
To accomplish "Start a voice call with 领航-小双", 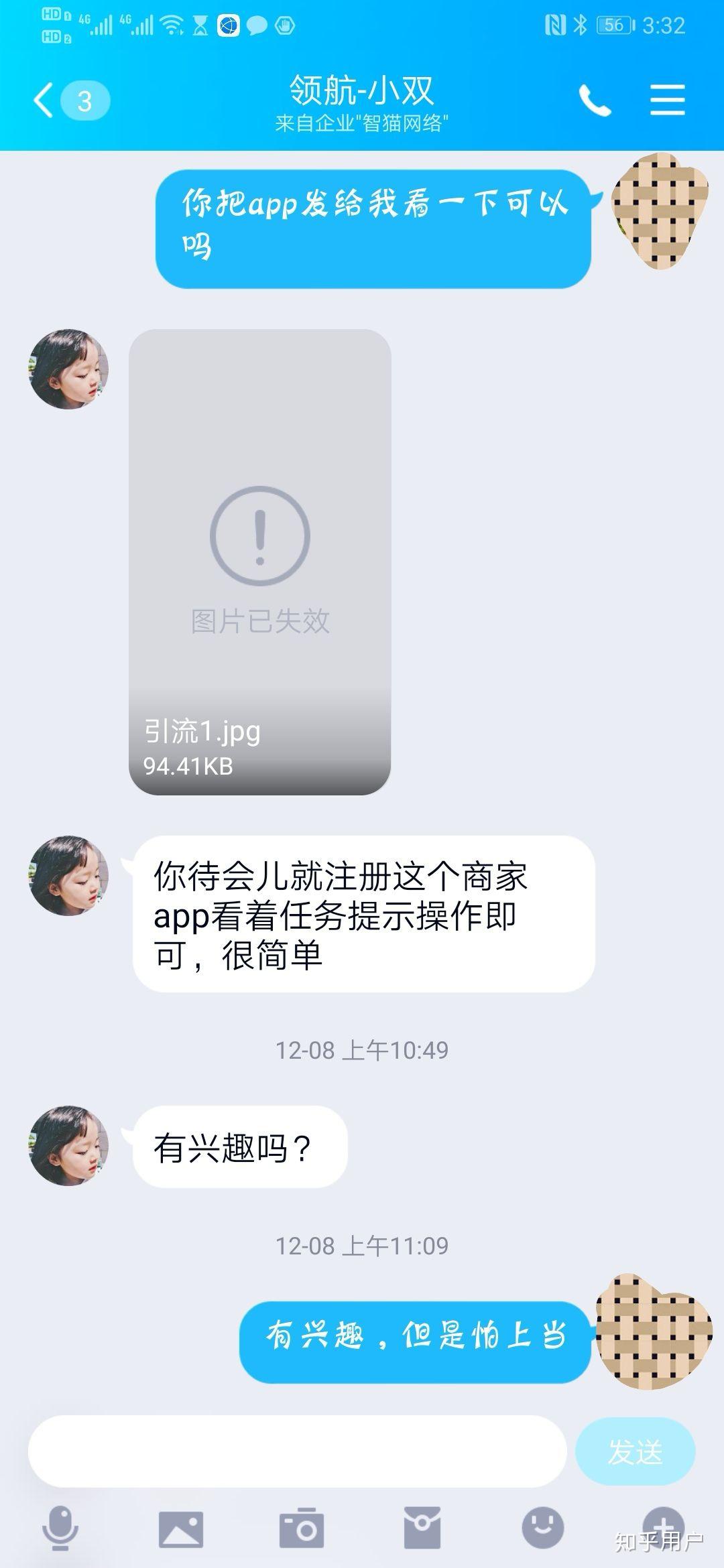I will [595, 101].
